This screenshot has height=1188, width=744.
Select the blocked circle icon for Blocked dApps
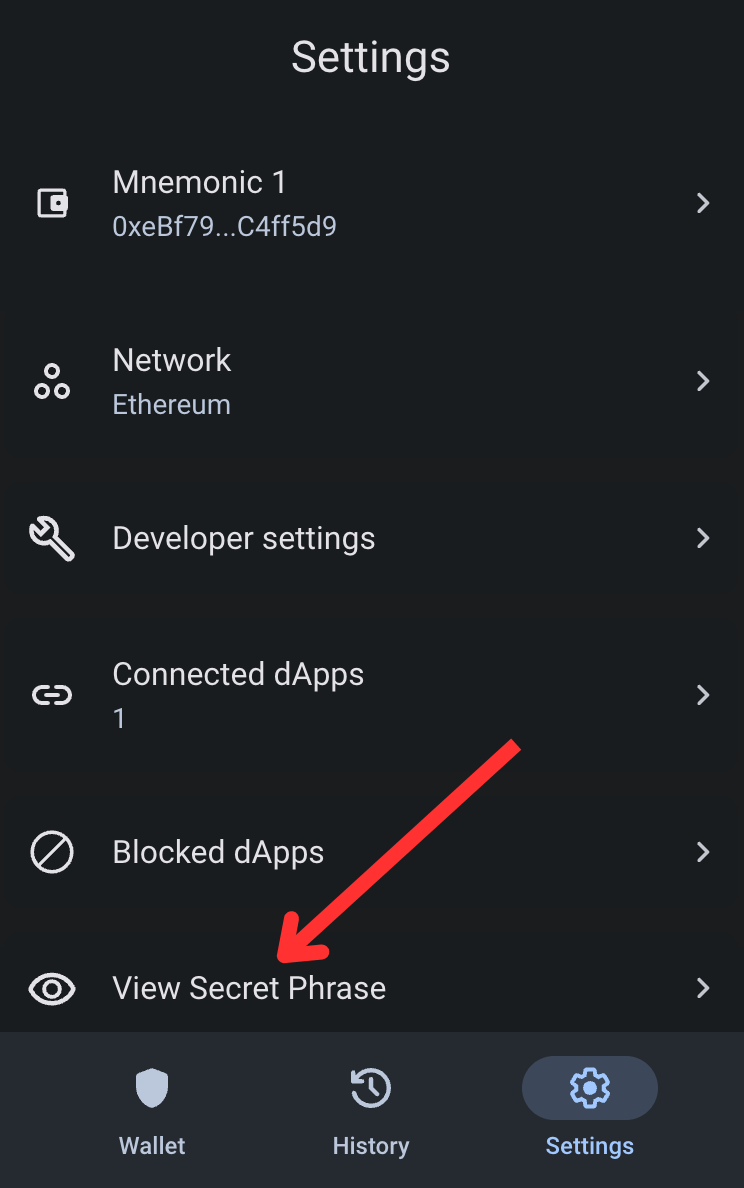tap(52, 852)
